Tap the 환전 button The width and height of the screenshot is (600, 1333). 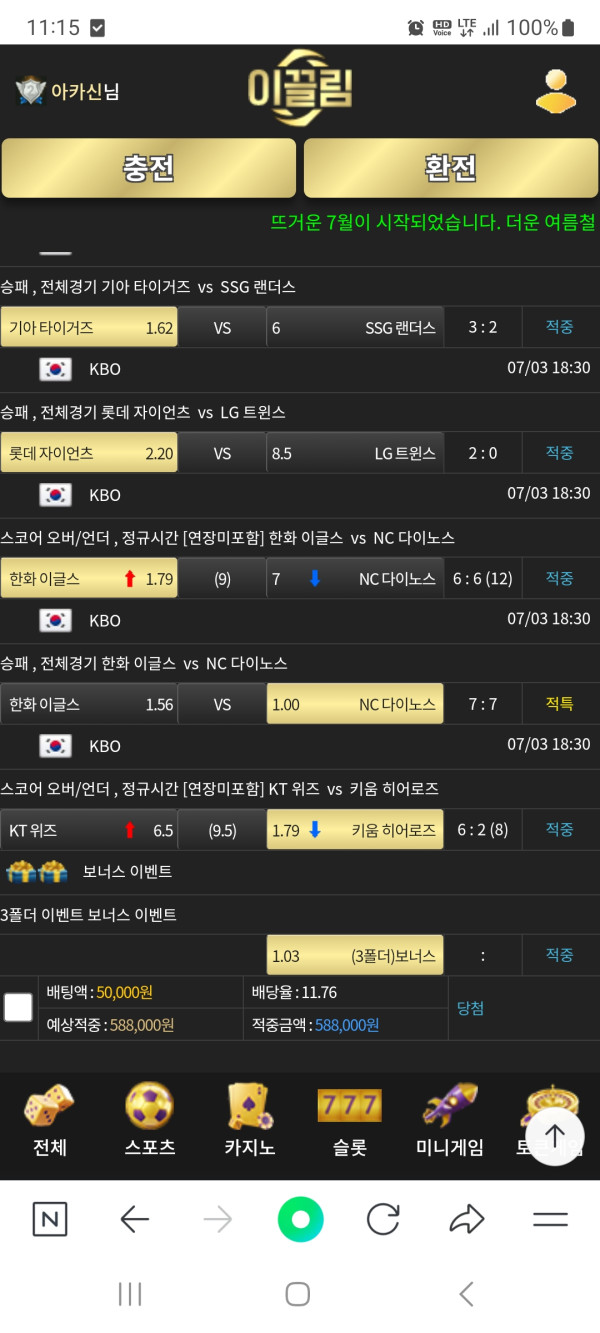[451, 168]
